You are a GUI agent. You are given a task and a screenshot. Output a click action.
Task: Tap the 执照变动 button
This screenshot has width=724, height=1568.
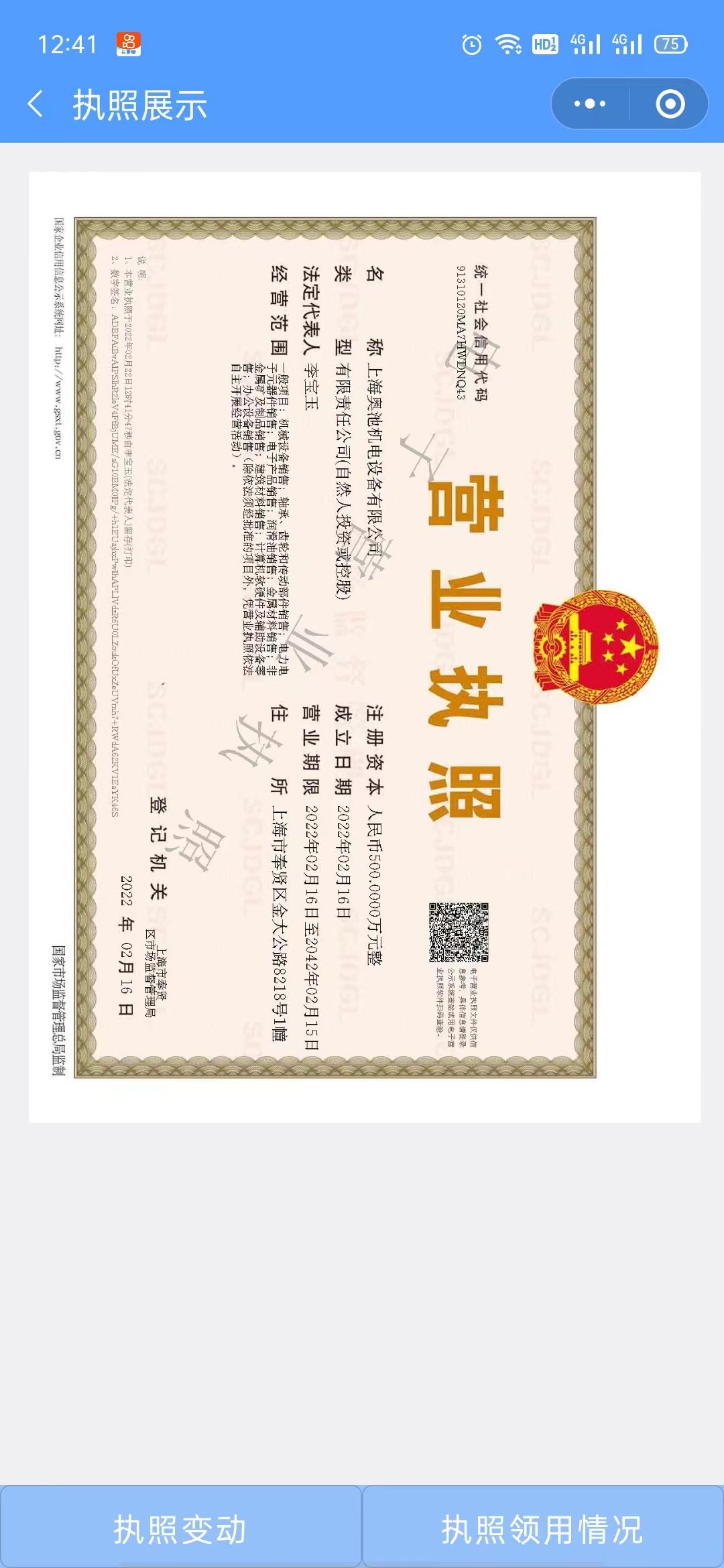pyautogui.click(x=180, y=1528)
